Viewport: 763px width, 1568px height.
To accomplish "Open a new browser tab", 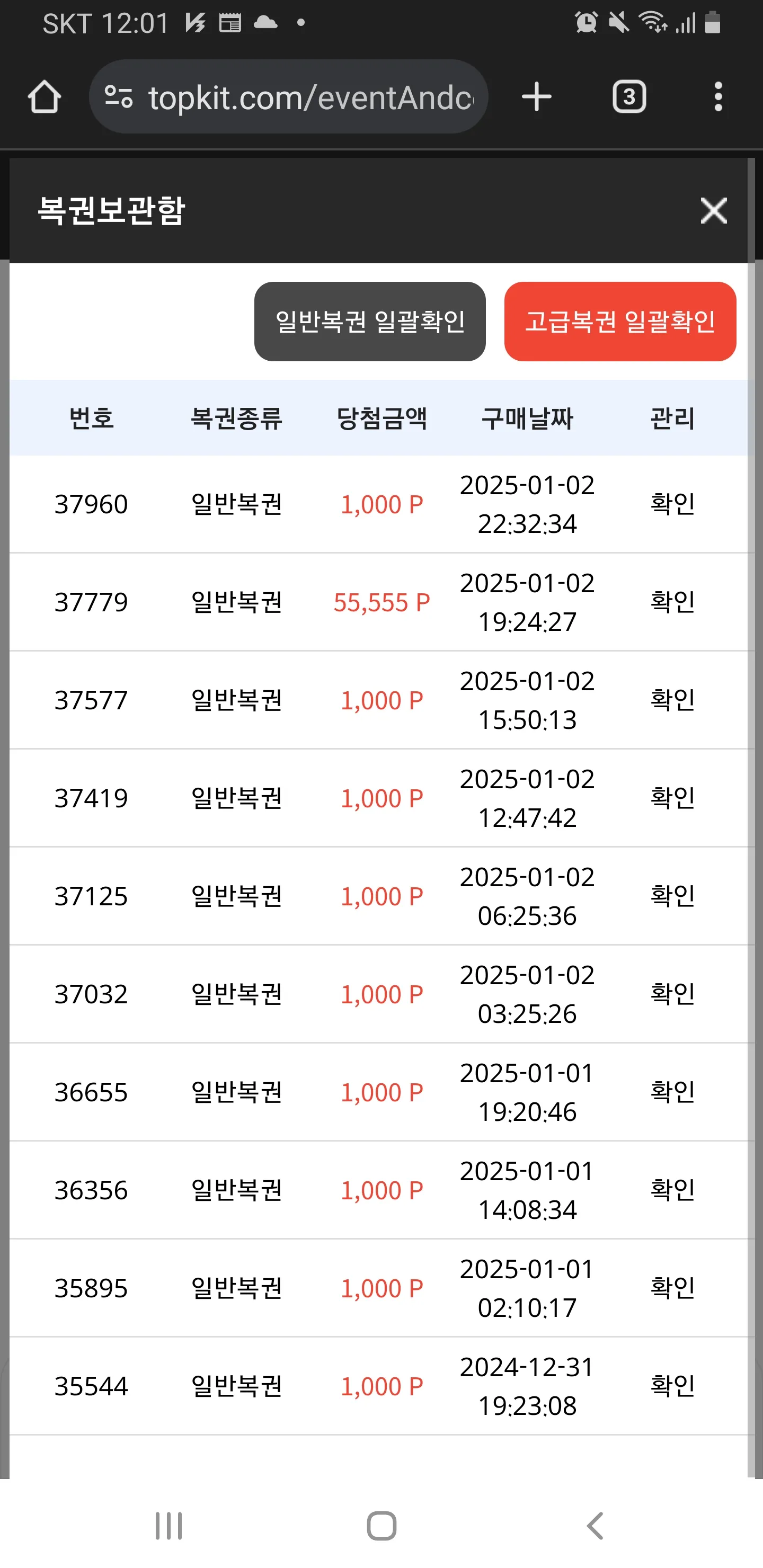I will tap(536, 97).
